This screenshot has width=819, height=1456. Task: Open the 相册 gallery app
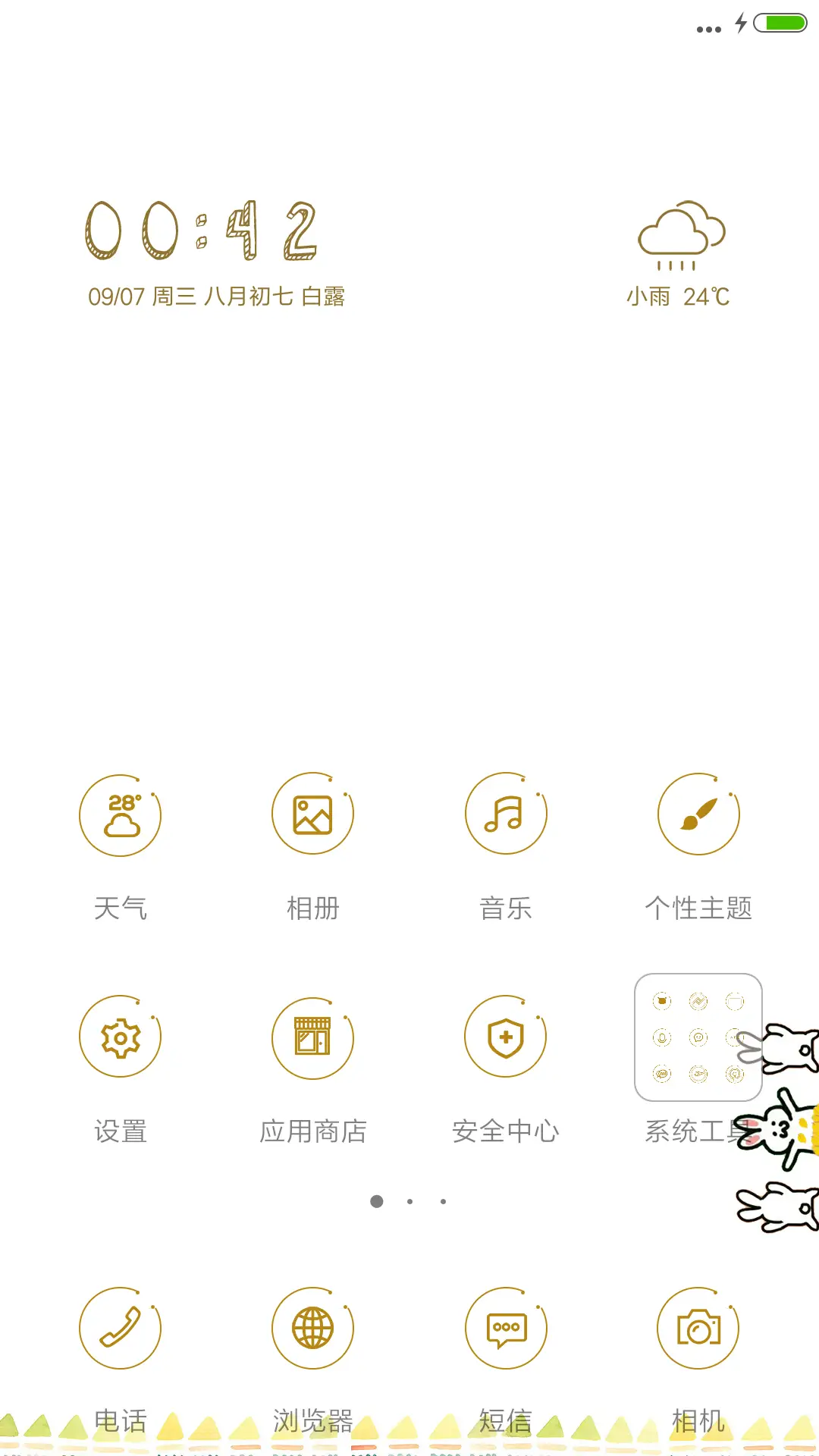[312, 813]
